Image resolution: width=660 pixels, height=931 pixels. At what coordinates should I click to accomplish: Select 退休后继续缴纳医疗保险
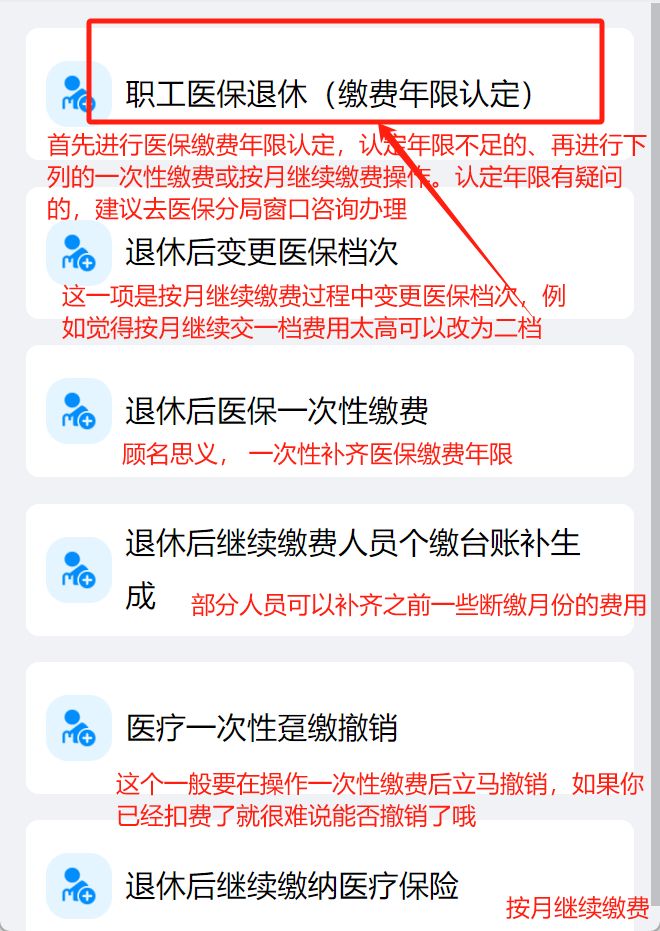[292, 885]
